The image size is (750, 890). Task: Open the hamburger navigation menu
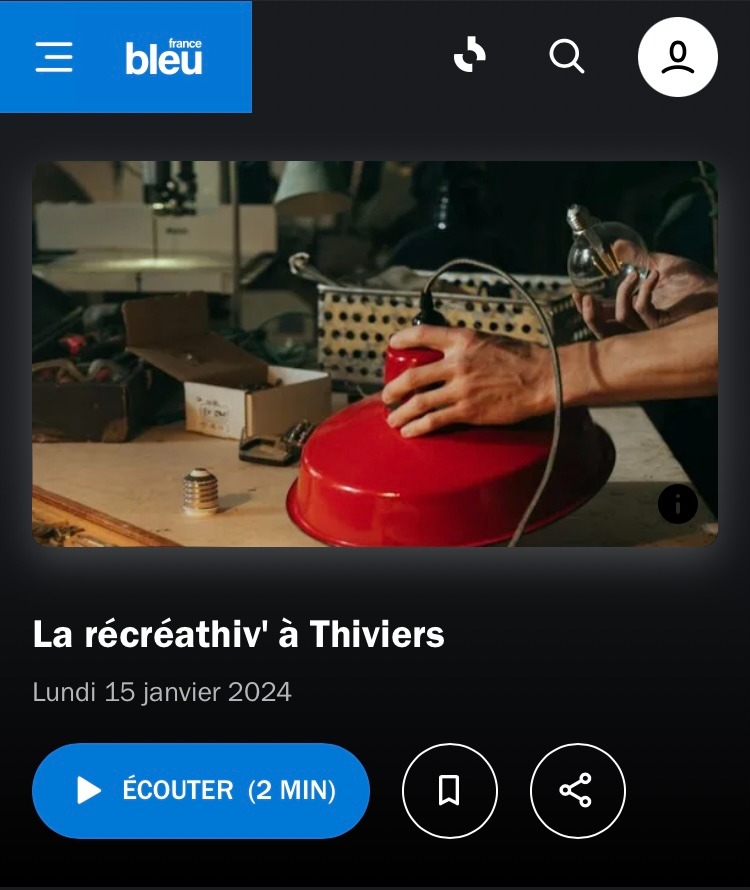[54, 57]
